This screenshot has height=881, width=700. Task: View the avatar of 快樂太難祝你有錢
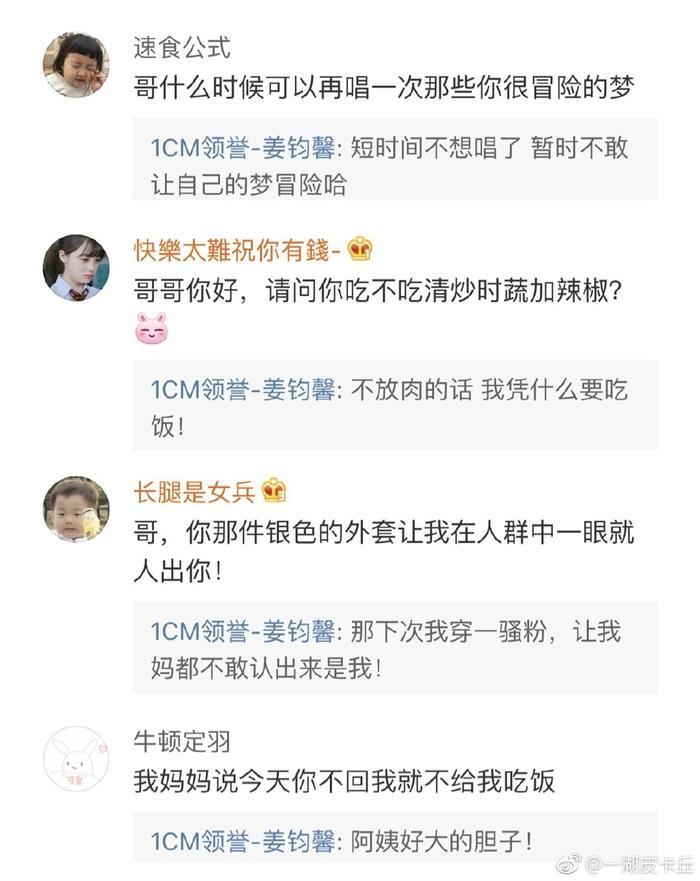(x=76, y=267)
